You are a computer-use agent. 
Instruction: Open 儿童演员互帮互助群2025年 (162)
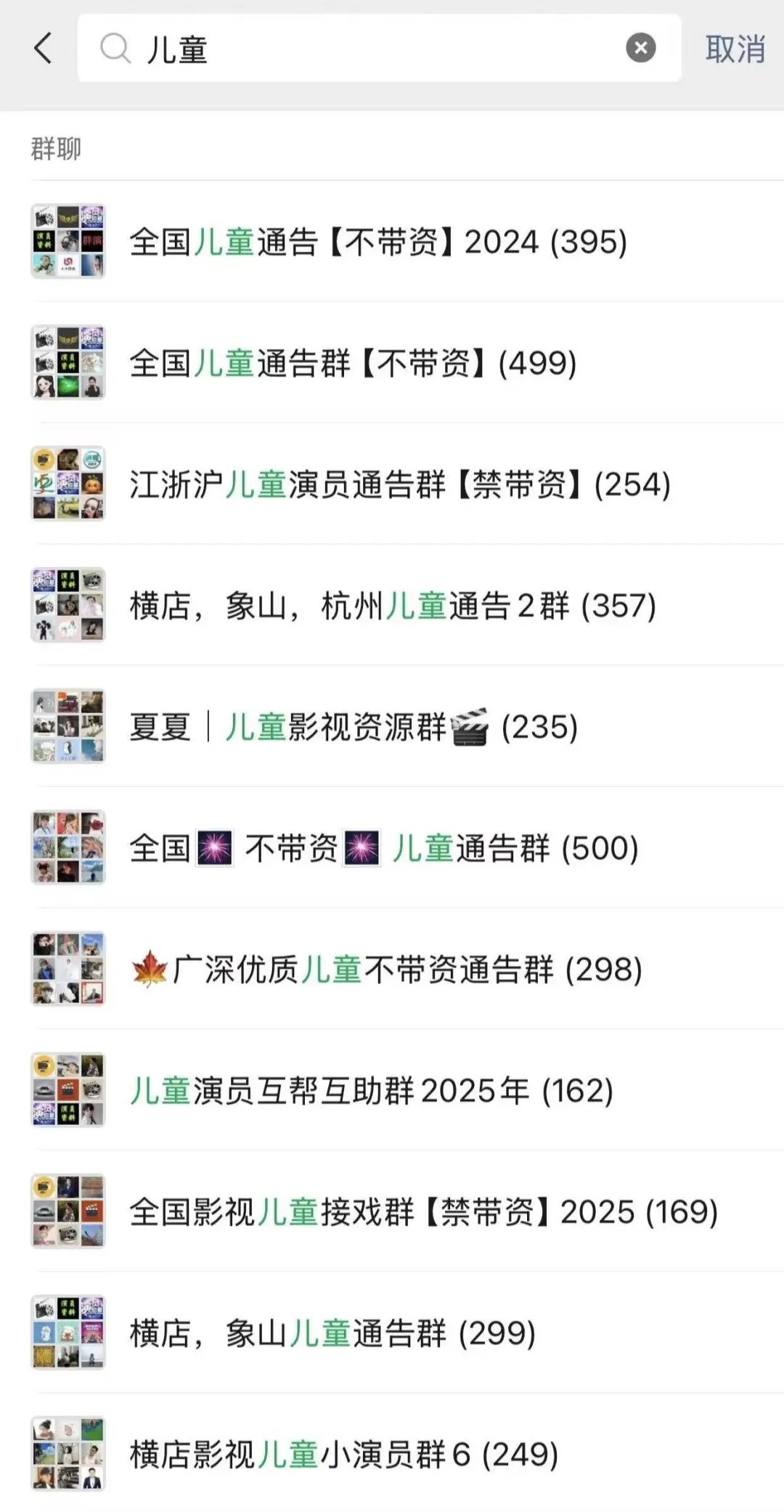372,1091
